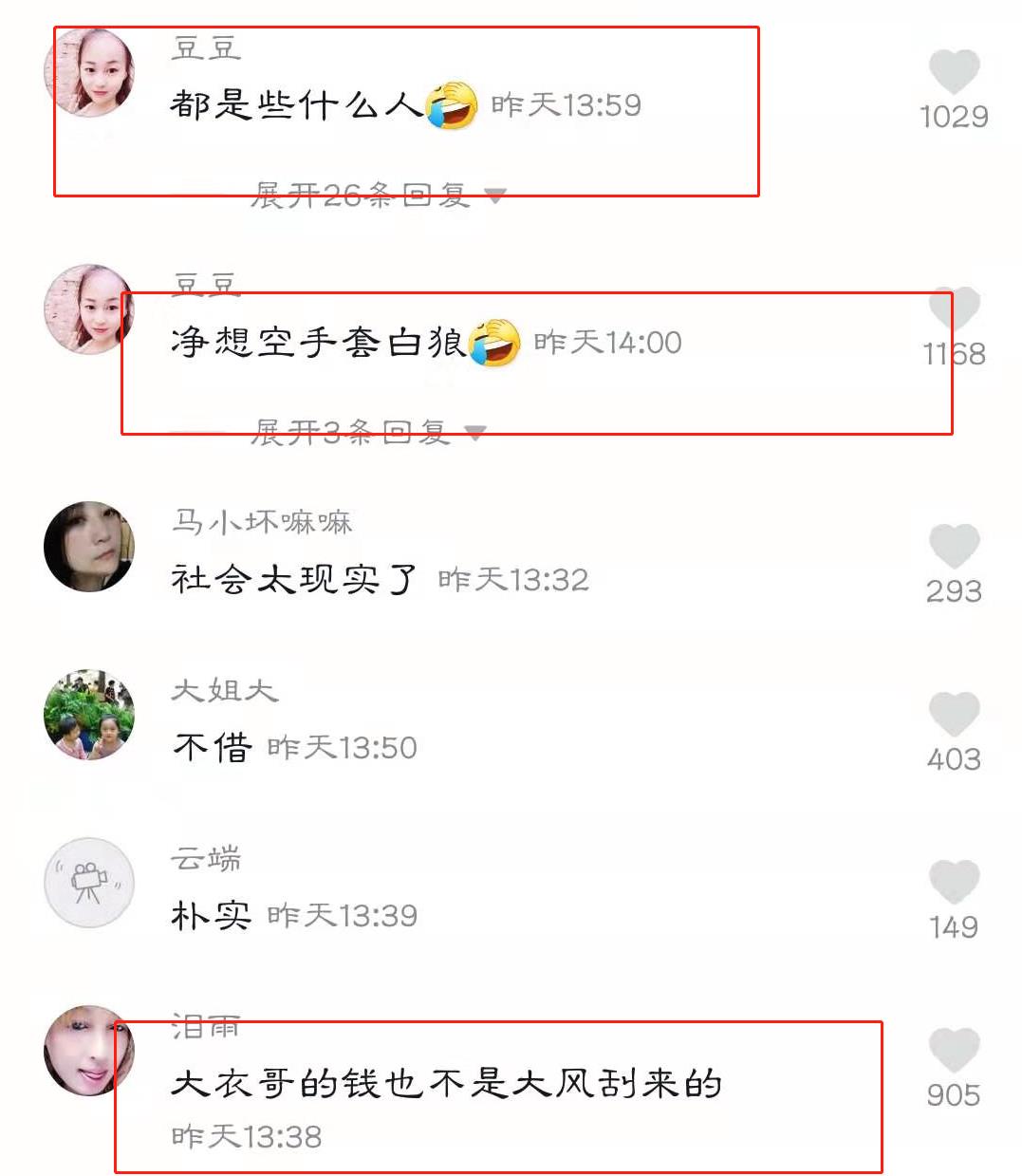Image resolution: width=1022 pixels, height=1176 pixels.
Task: Open 云端's profile avatar
Action: [x=89, y=883]
